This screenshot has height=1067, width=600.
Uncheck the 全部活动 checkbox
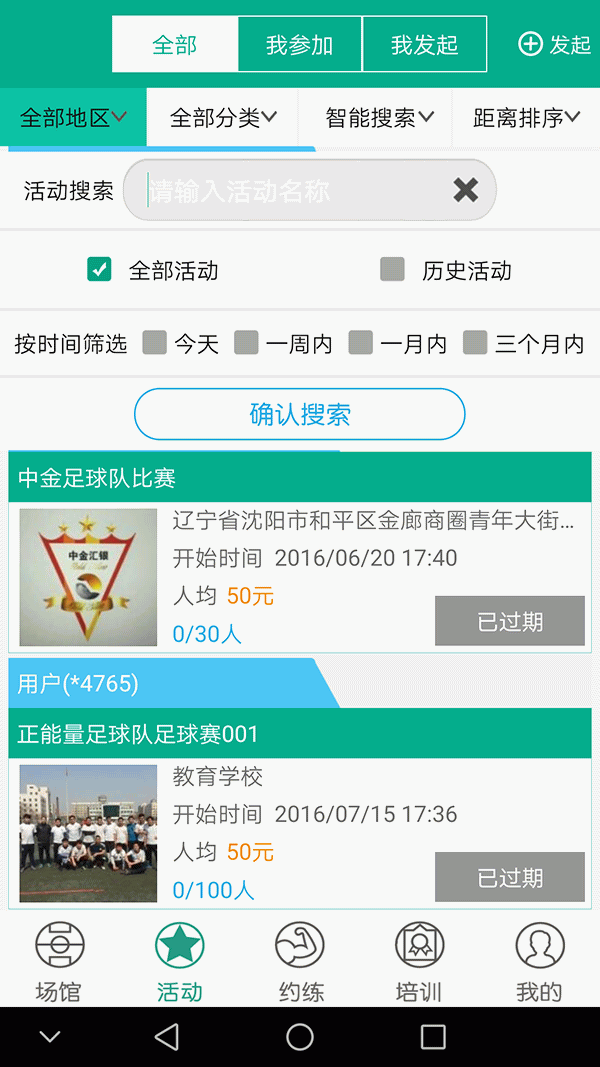click(99, 269)
